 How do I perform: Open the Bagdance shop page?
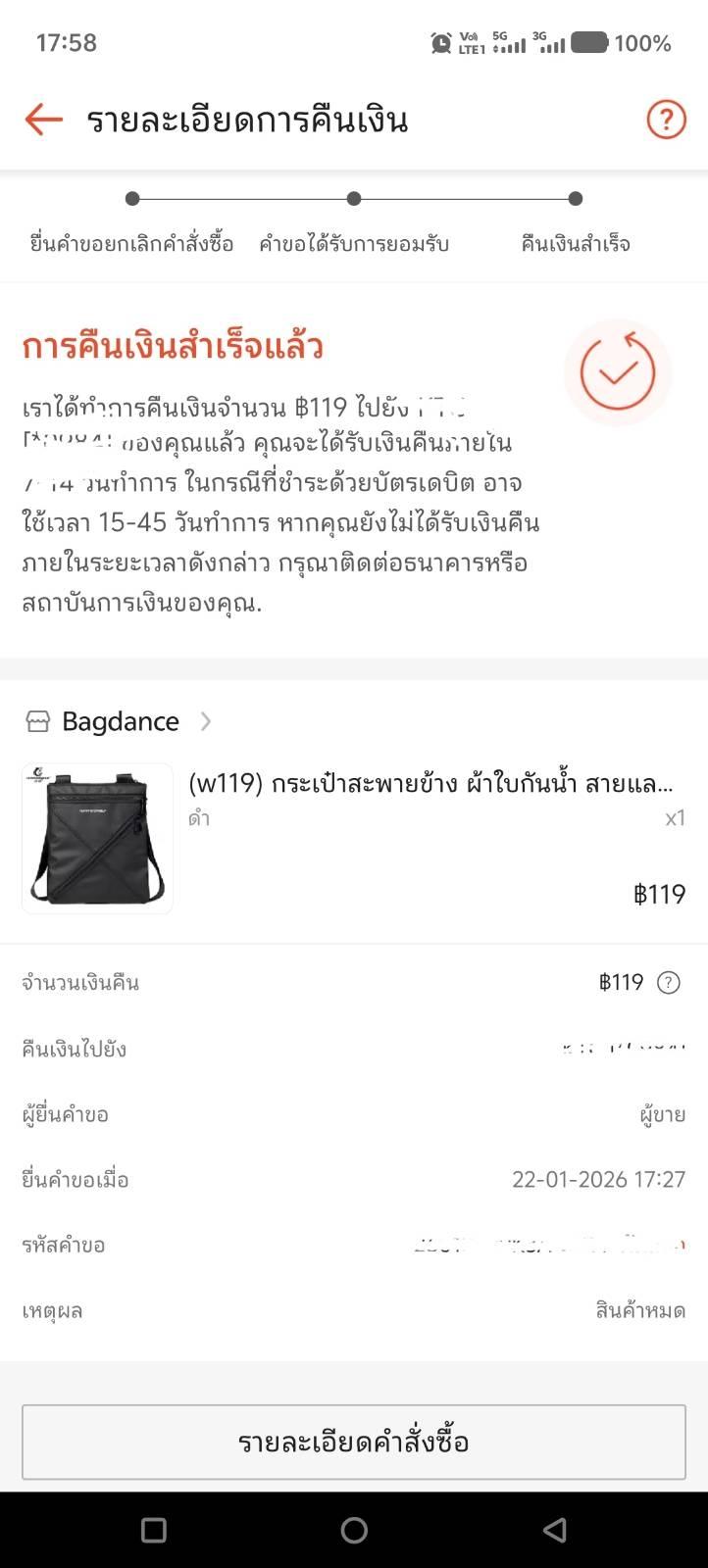[x=120, y=722]
